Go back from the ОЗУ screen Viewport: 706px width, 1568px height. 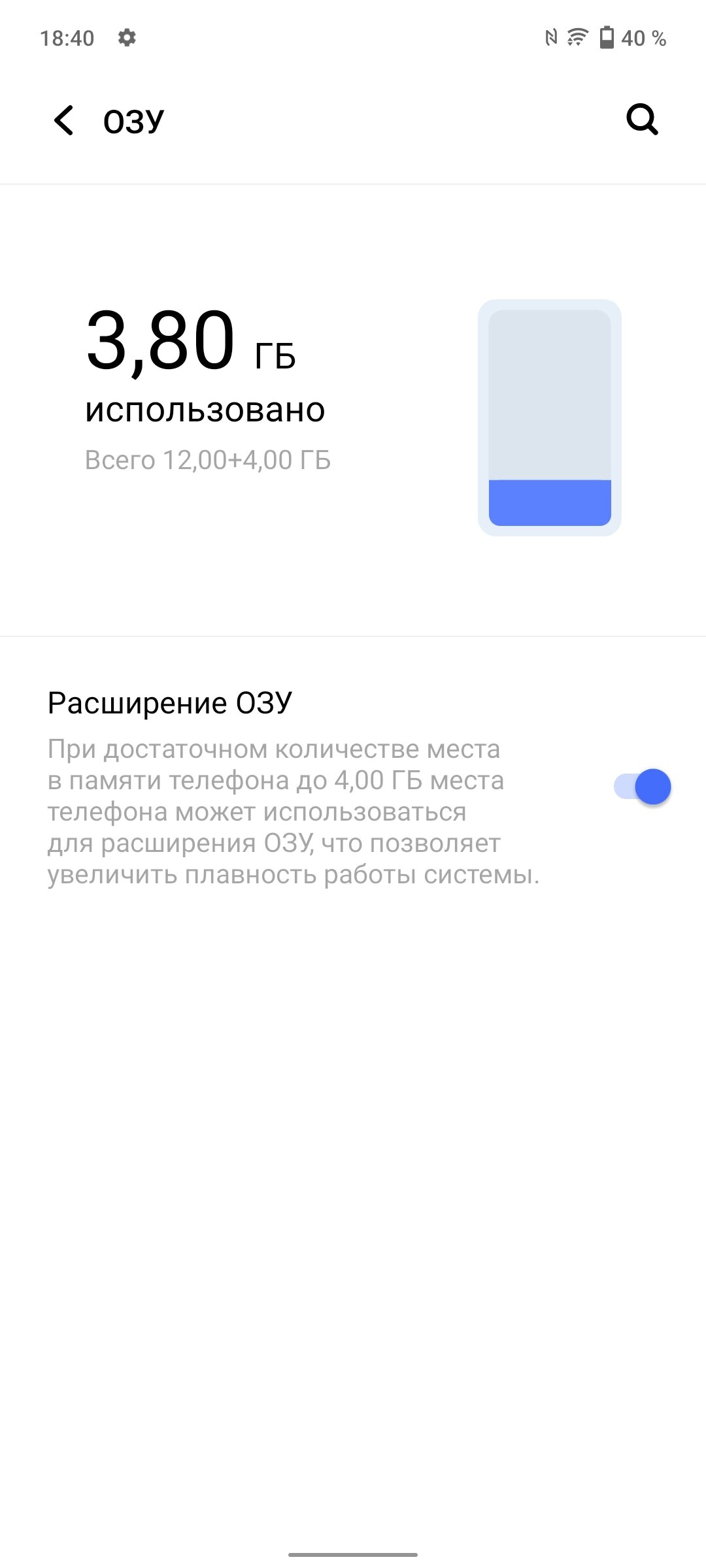(63, 120)
